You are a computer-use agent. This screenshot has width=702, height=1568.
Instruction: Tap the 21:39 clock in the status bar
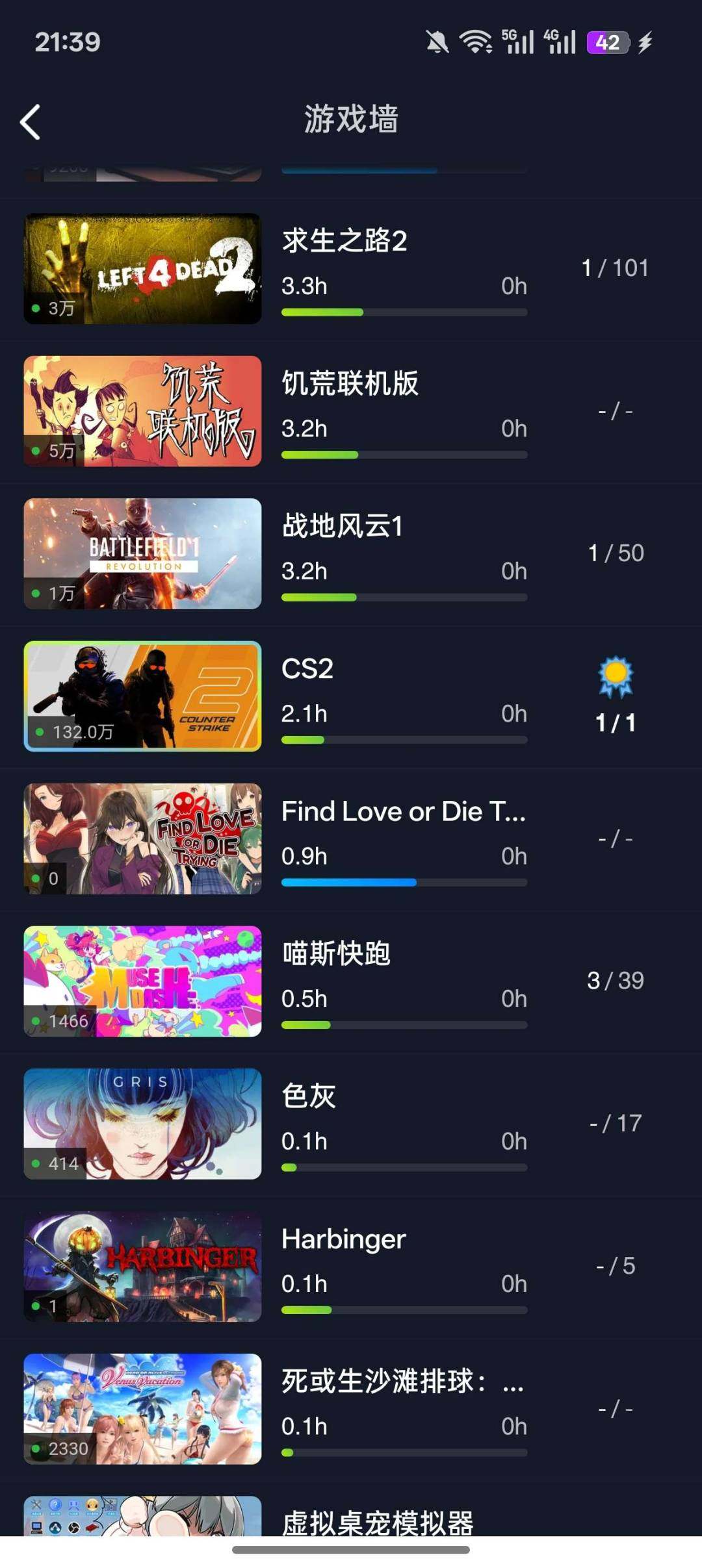point(66,42)
